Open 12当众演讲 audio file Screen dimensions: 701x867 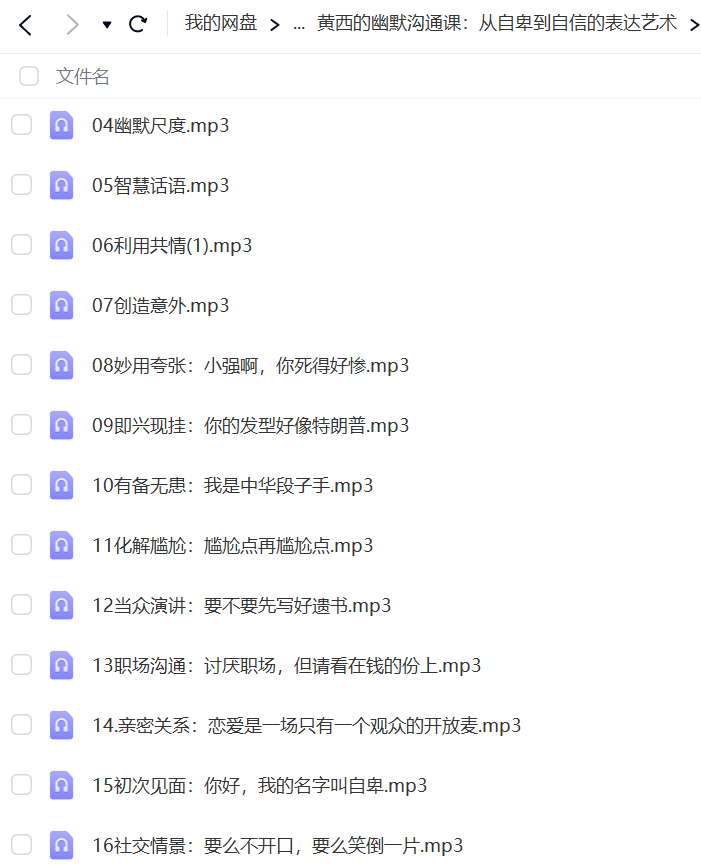click(x=241, y=606)
